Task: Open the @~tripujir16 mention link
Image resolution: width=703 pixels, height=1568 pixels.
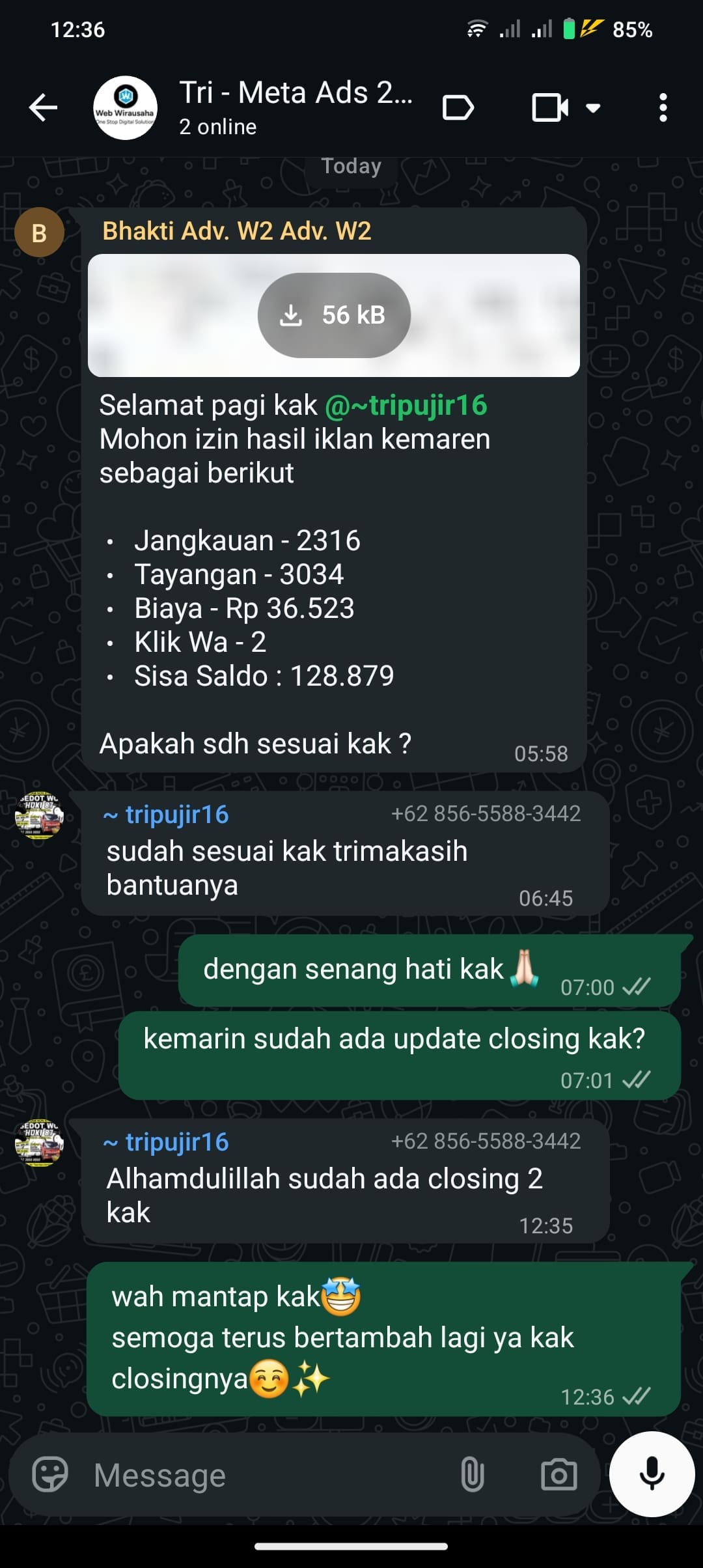Action: [x=405, y=405]
